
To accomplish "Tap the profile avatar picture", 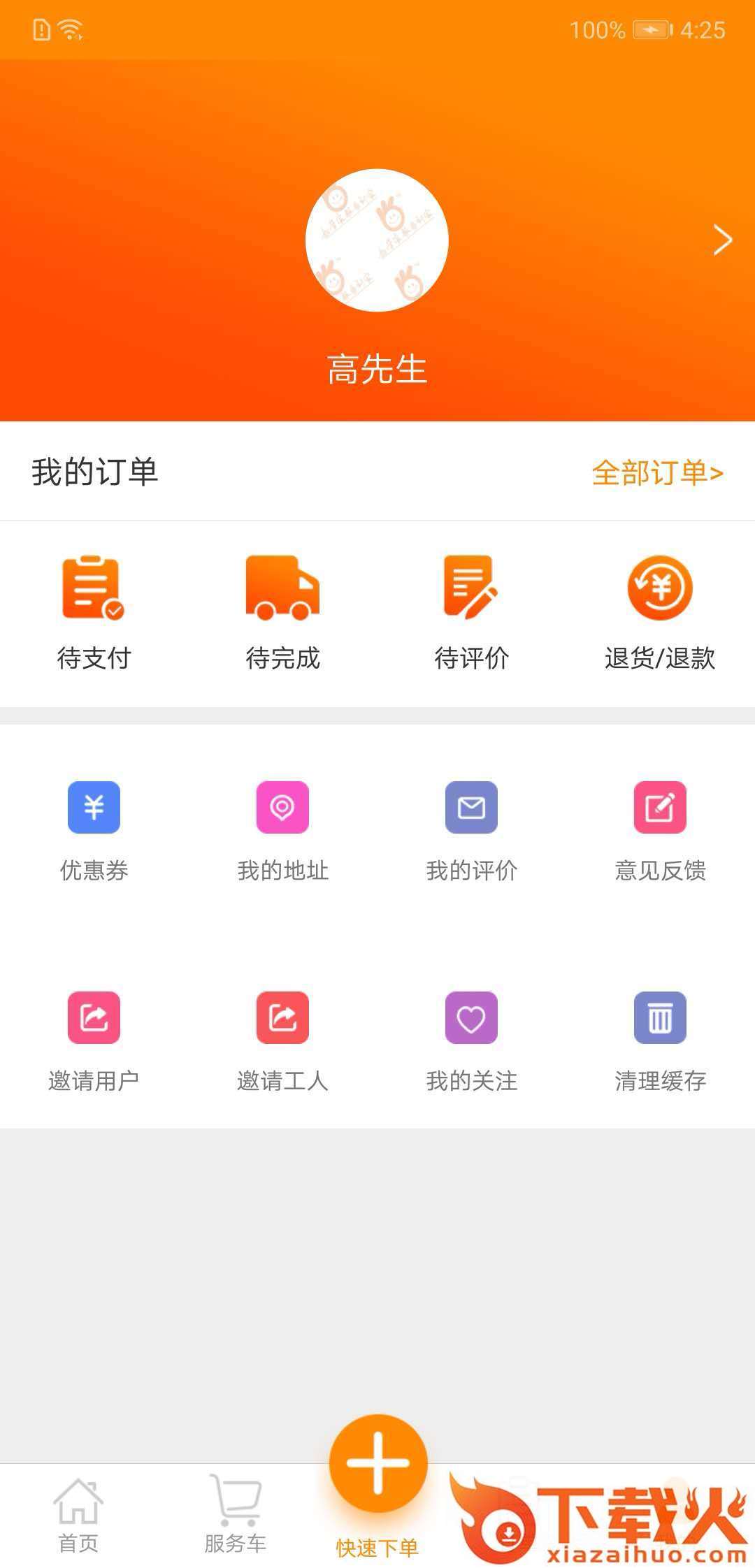I will [377, 240].
